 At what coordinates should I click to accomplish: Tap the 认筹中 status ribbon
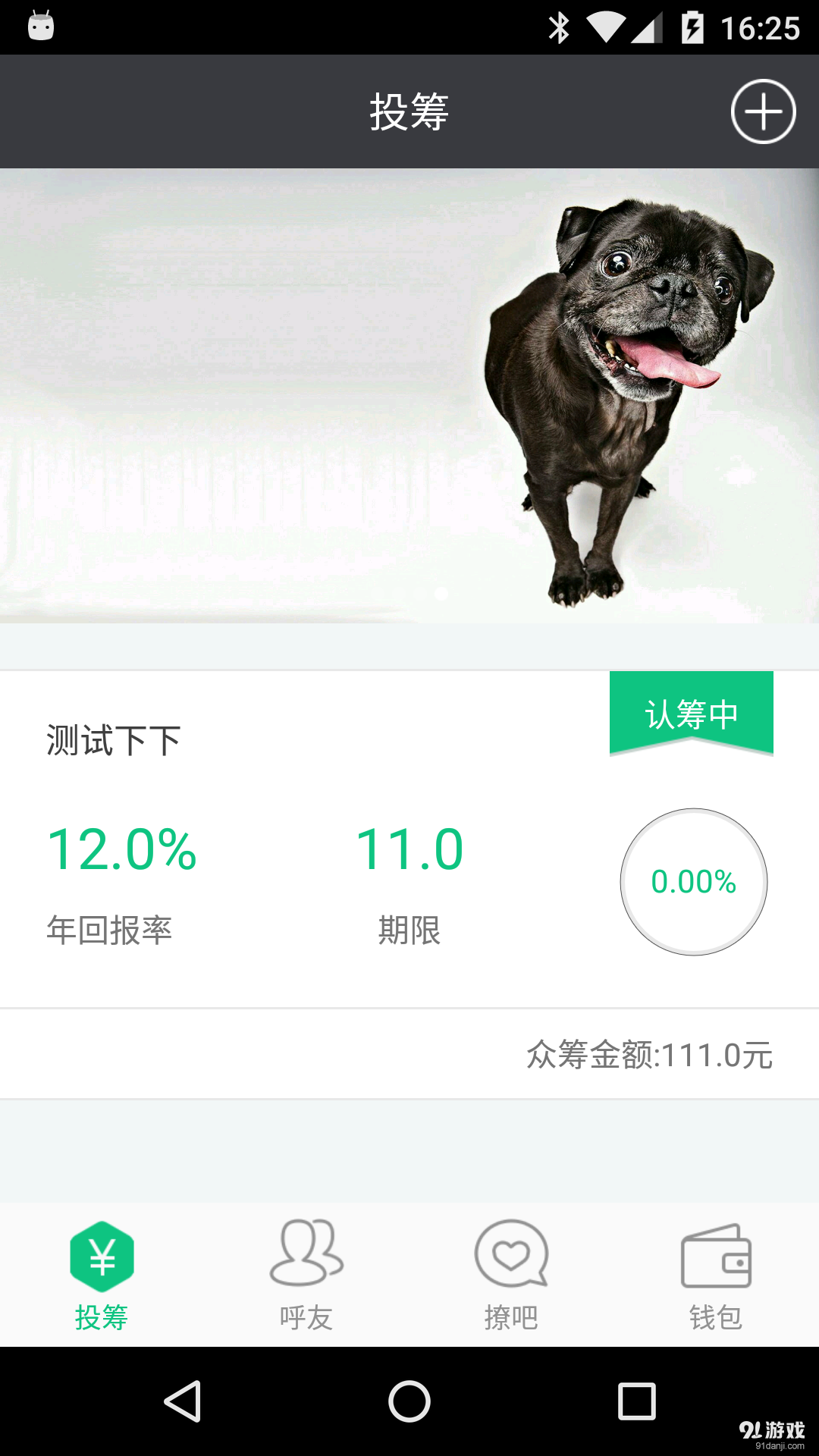[691, 713]
